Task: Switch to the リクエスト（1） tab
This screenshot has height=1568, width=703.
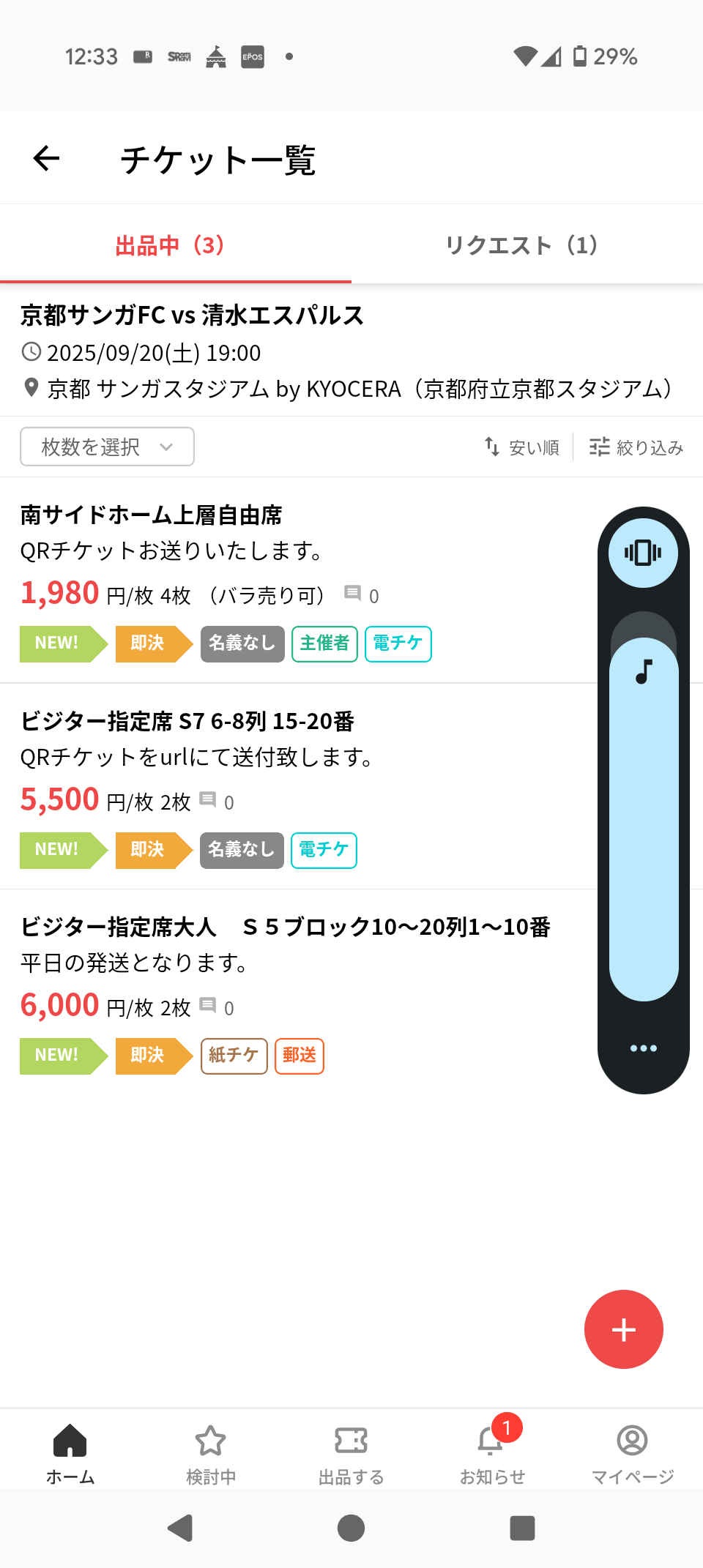Action: pyautogui.click(x=521, y=245)
